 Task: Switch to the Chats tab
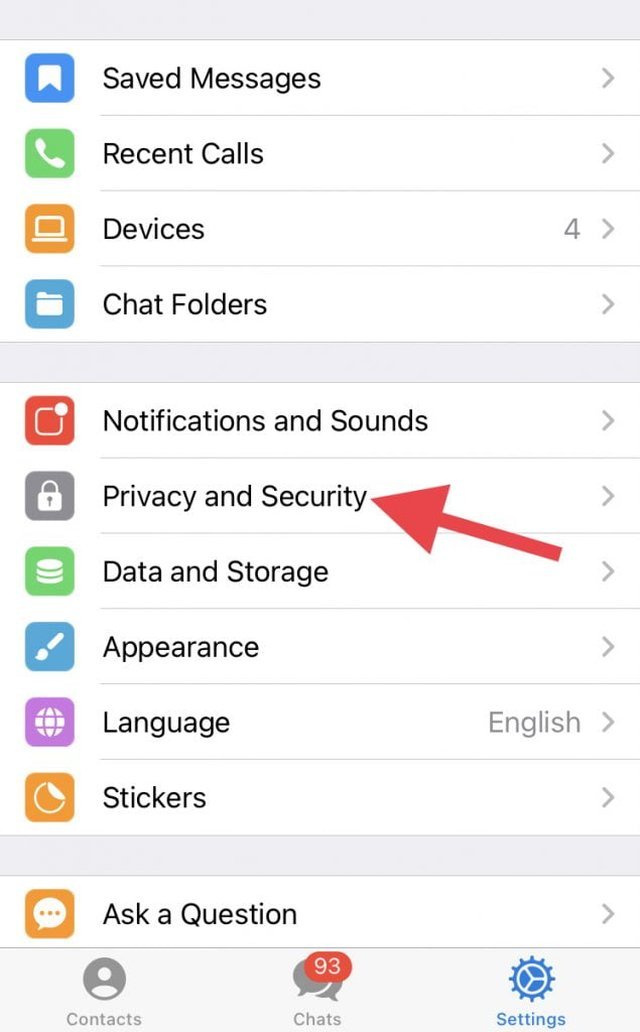[318, 991]
